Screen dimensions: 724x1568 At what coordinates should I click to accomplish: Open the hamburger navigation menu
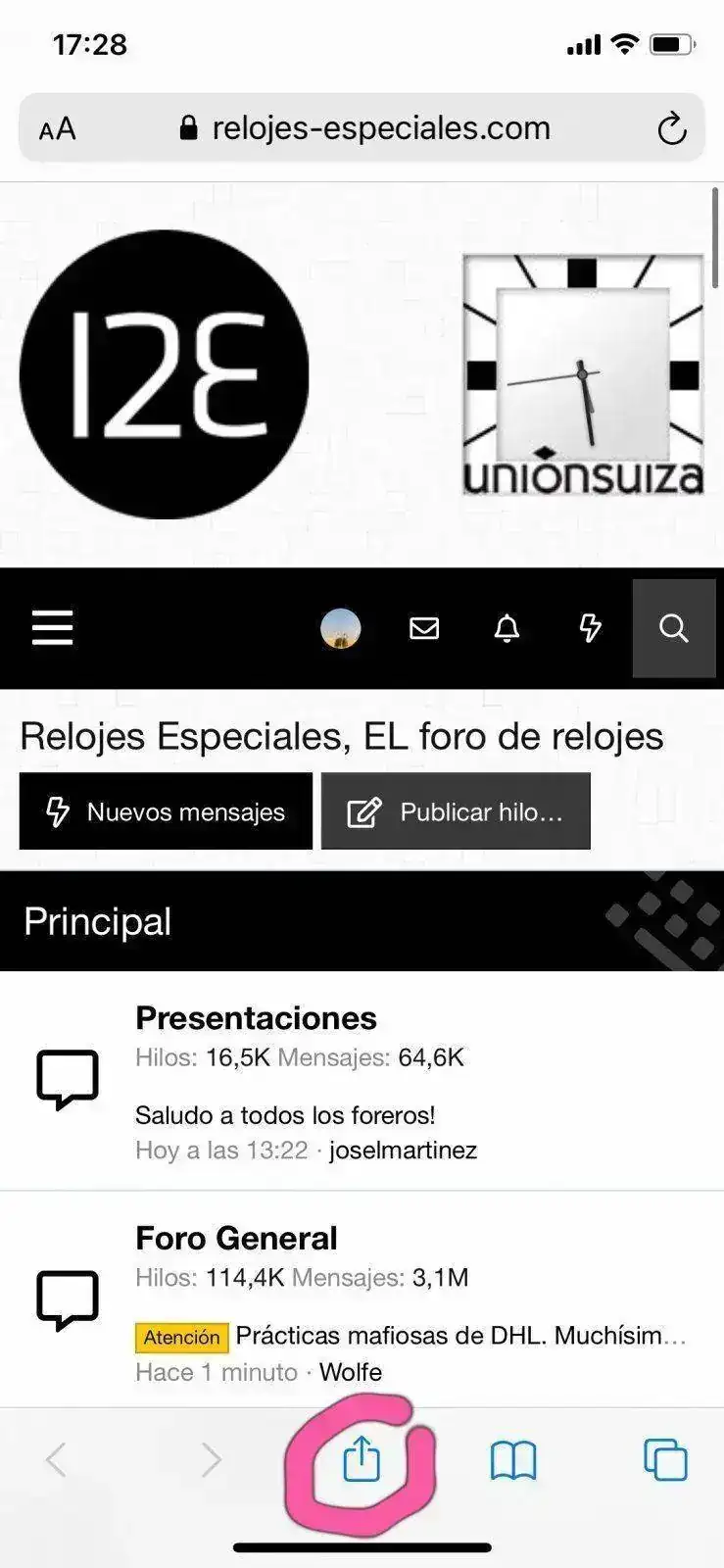click(53, 627)
